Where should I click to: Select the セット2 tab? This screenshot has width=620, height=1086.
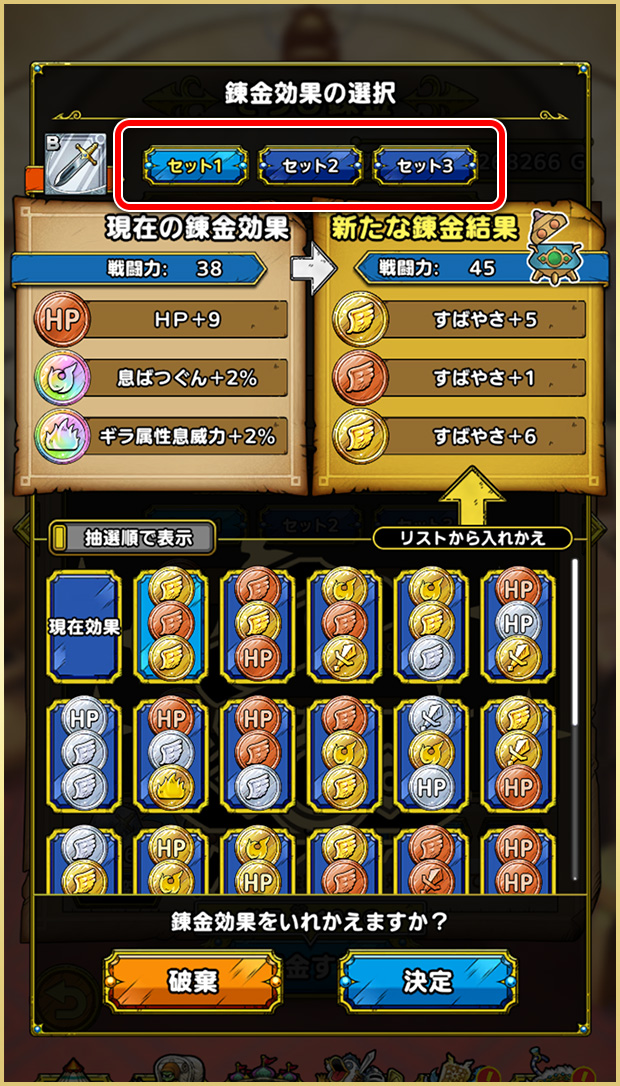click(x=311, y=166)
